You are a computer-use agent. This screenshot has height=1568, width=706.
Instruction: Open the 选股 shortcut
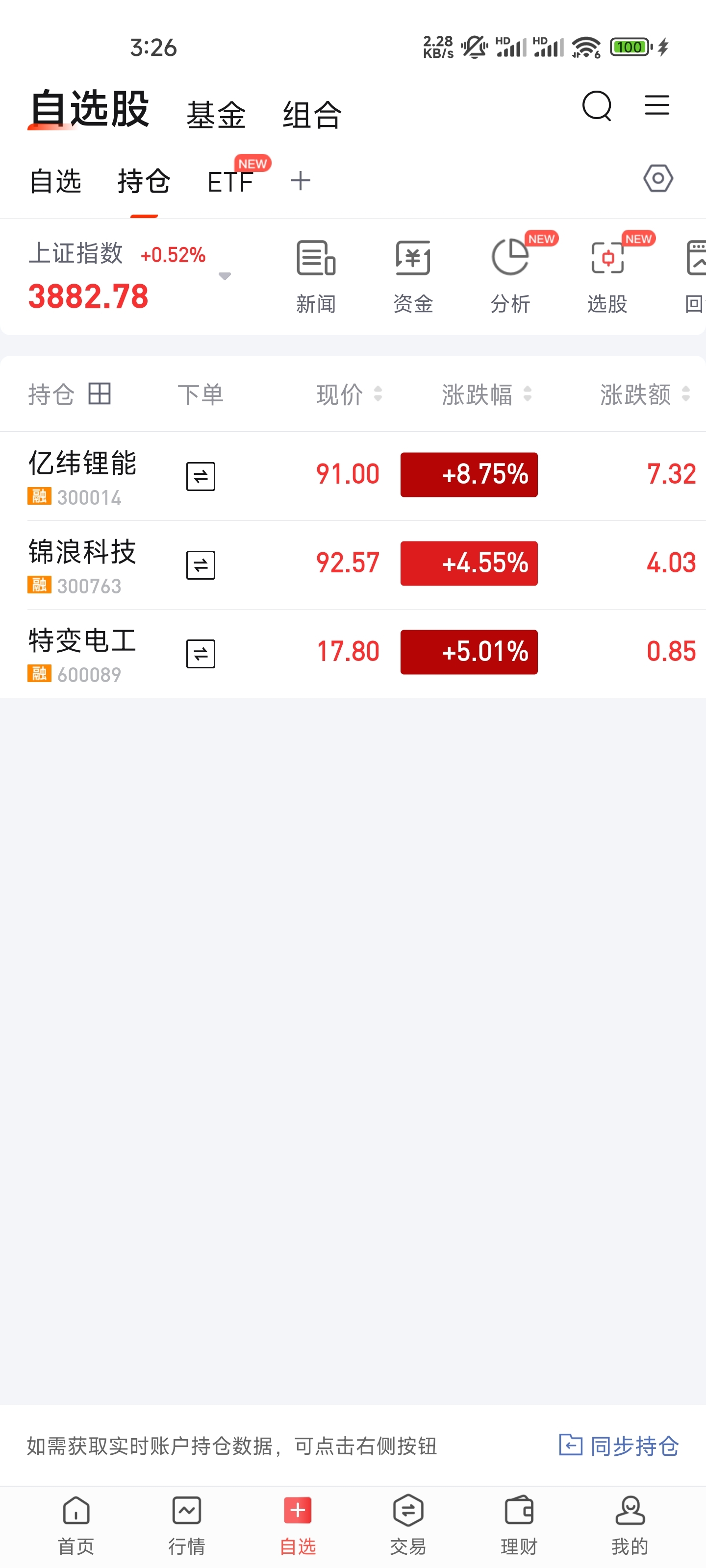[607, 276]
